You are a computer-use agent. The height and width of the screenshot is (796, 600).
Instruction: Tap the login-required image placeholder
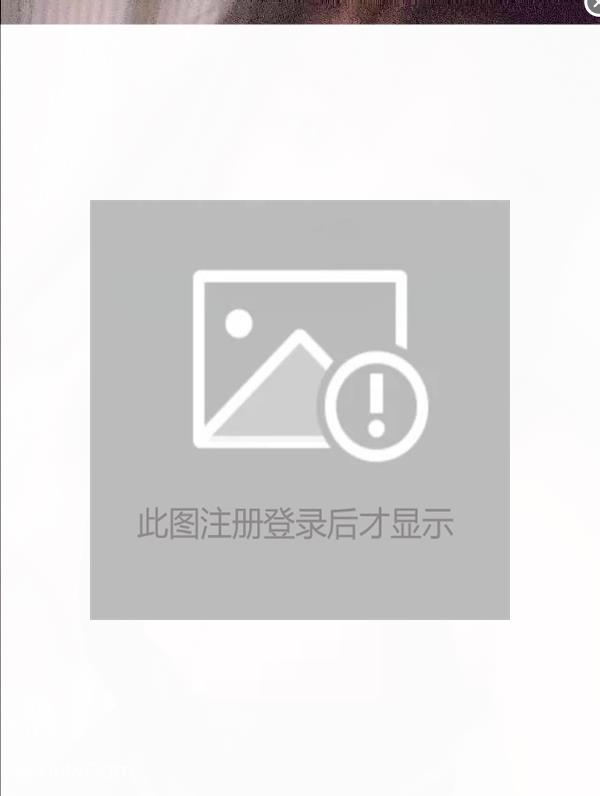point(300,409)
